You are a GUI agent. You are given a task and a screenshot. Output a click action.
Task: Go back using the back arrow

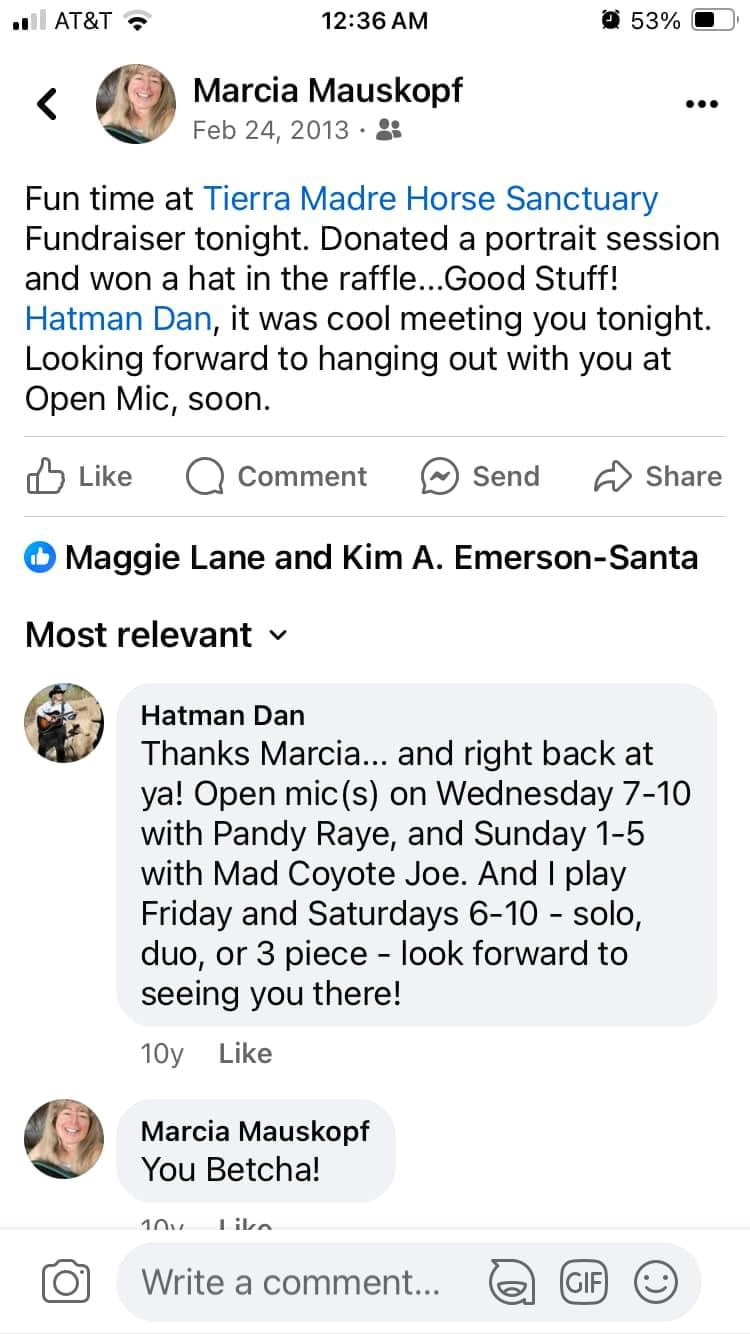point(46,103)
